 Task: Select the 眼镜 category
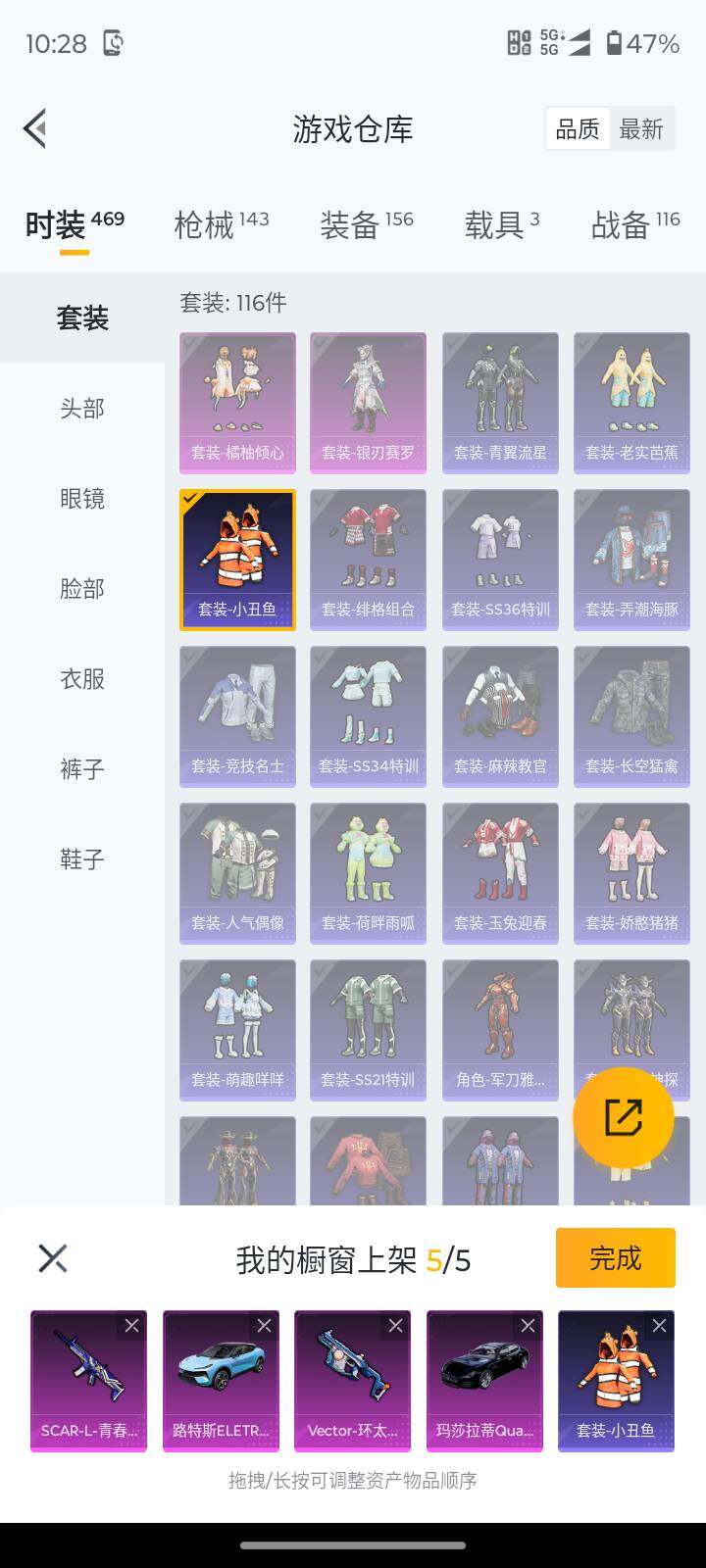pos(82,499)
